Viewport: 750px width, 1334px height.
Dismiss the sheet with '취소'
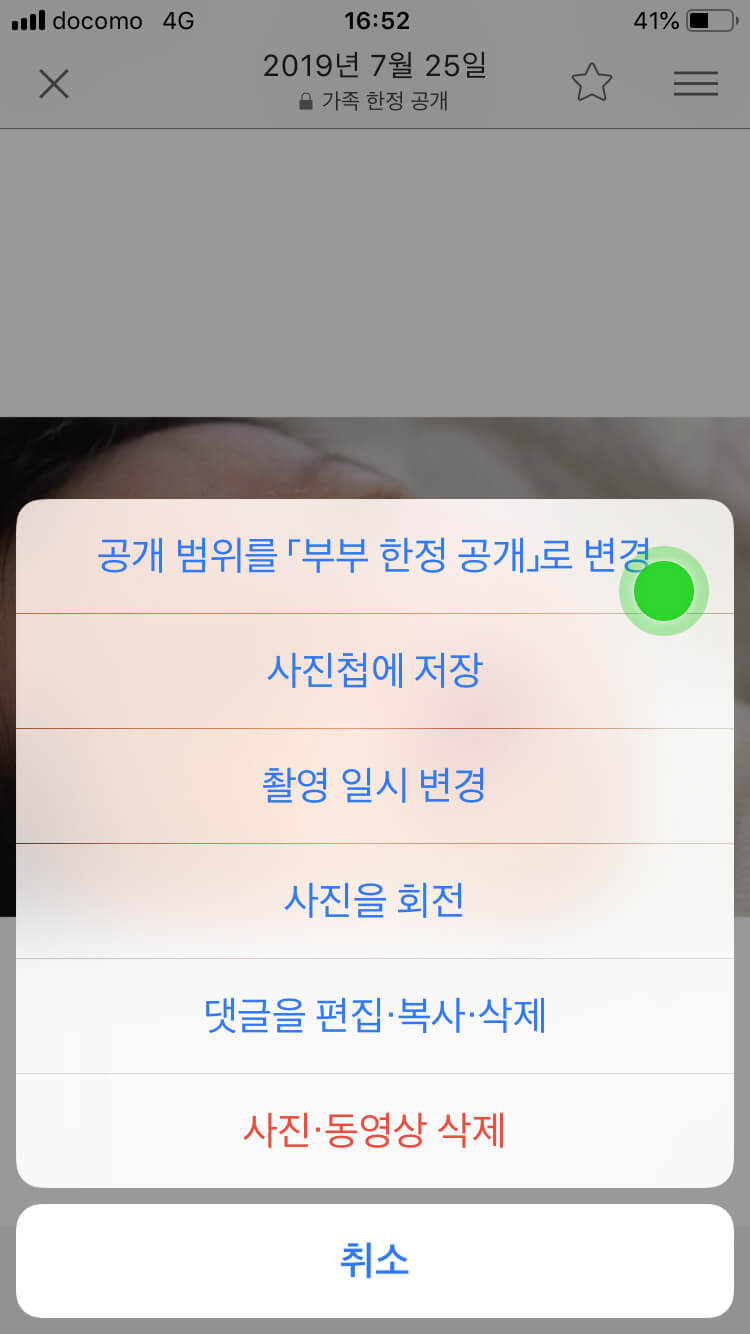pos(374,1260)
